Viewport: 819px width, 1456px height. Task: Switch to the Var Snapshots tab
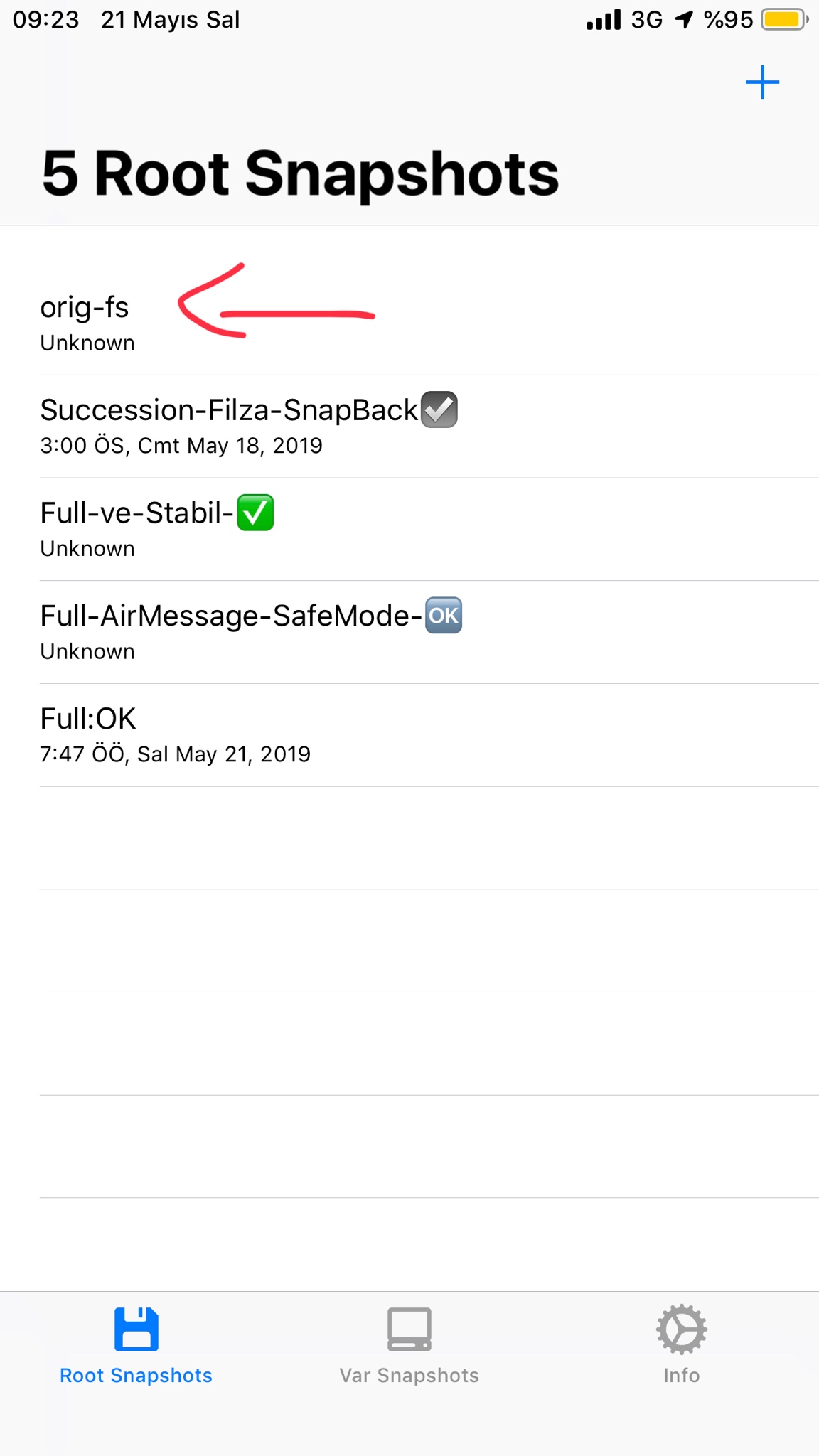[409, 1345]
